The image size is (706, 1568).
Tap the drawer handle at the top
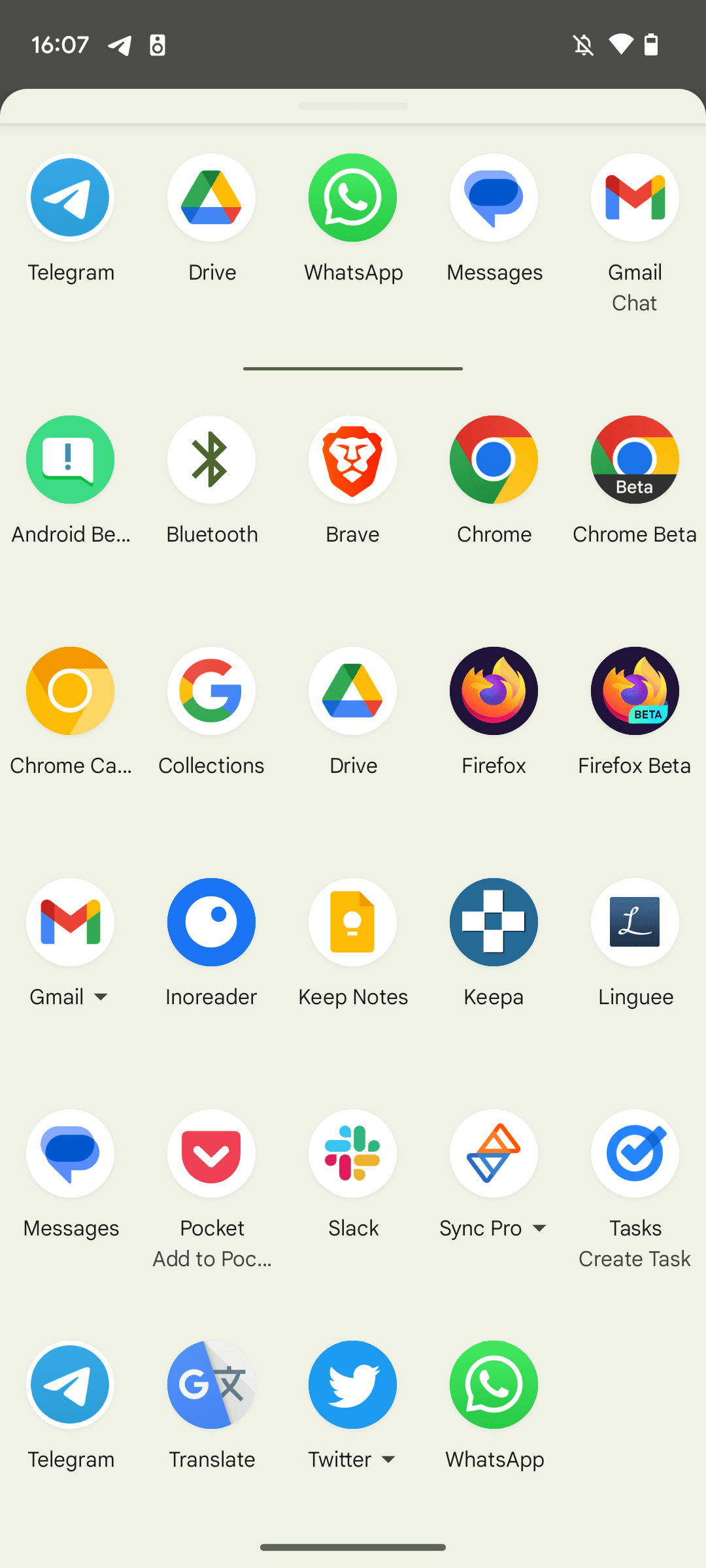(353, 106)
